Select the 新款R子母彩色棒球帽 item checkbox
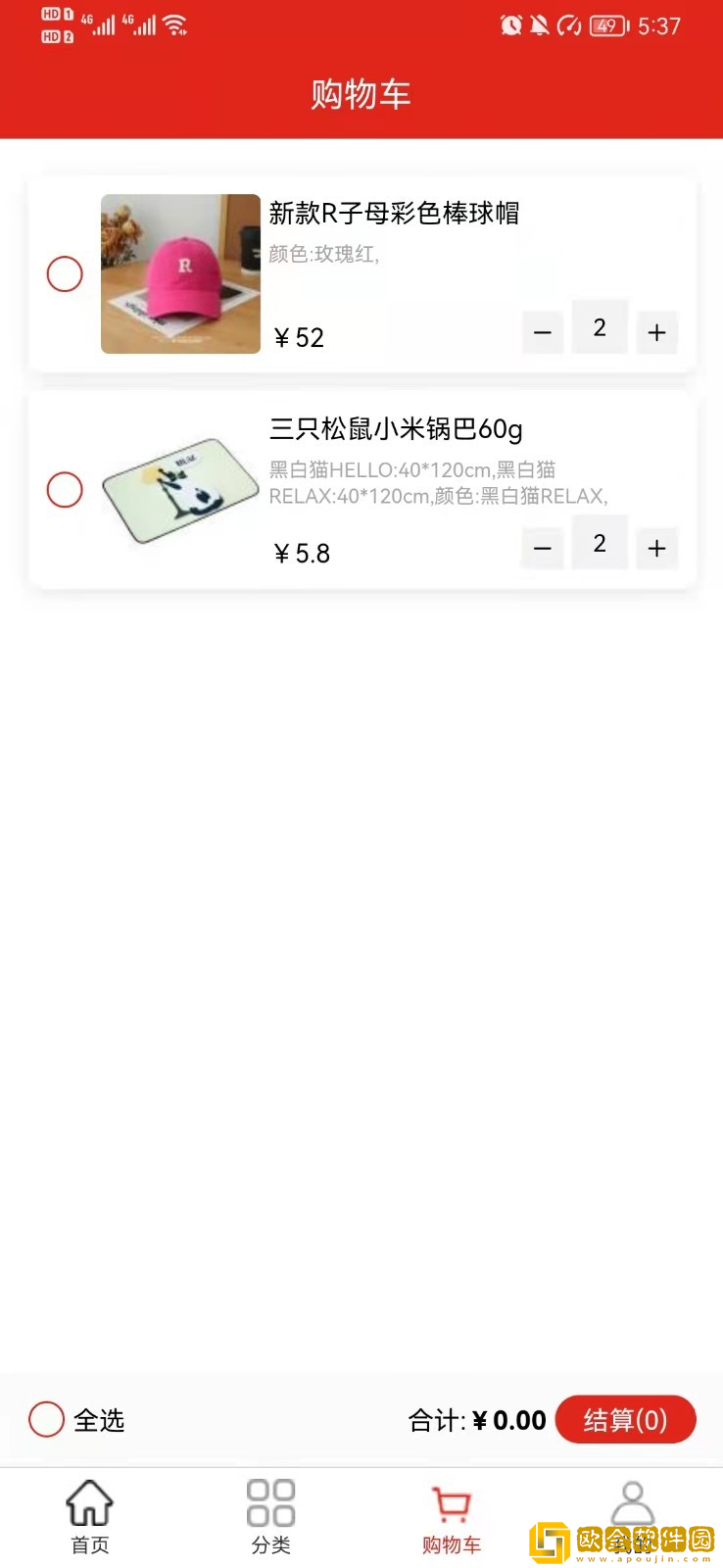723x1568 pixels. coord(65,273)
